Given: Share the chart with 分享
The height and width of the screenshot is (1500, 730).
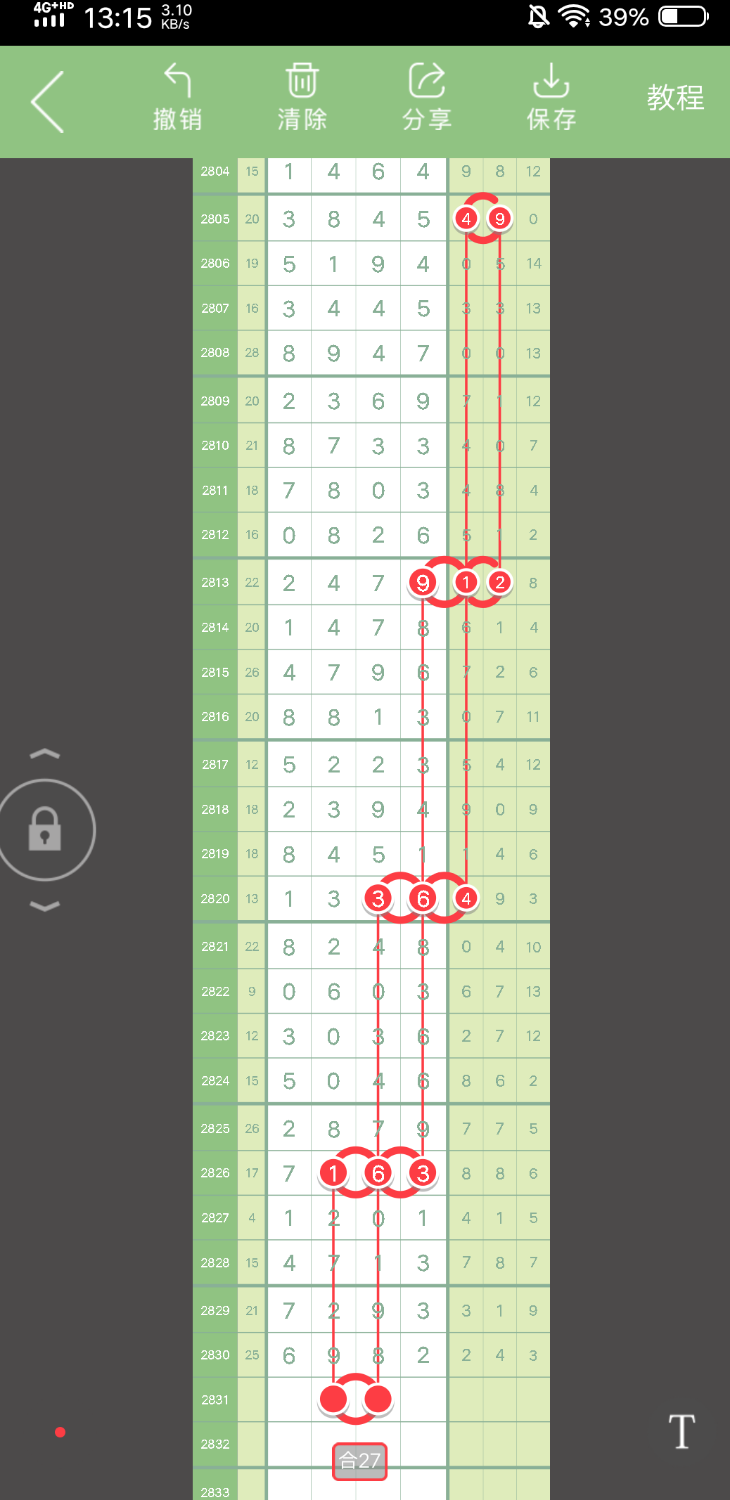Looking at the screenshot, I should pyautogui.click(x=427, y=99).
